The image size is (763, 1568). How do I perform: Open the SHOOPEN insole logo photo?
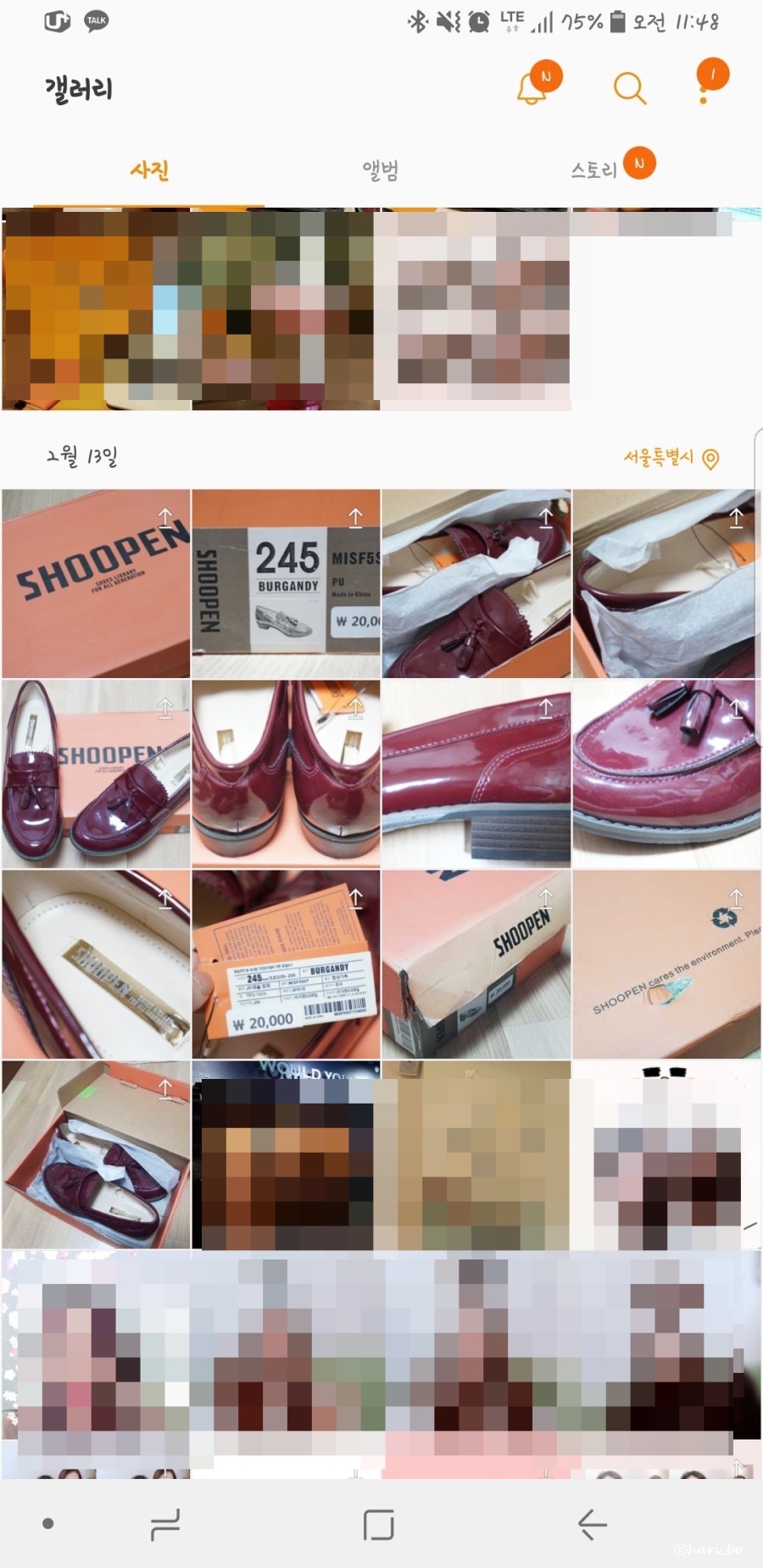pyautogui.click(x=96, y=965)
